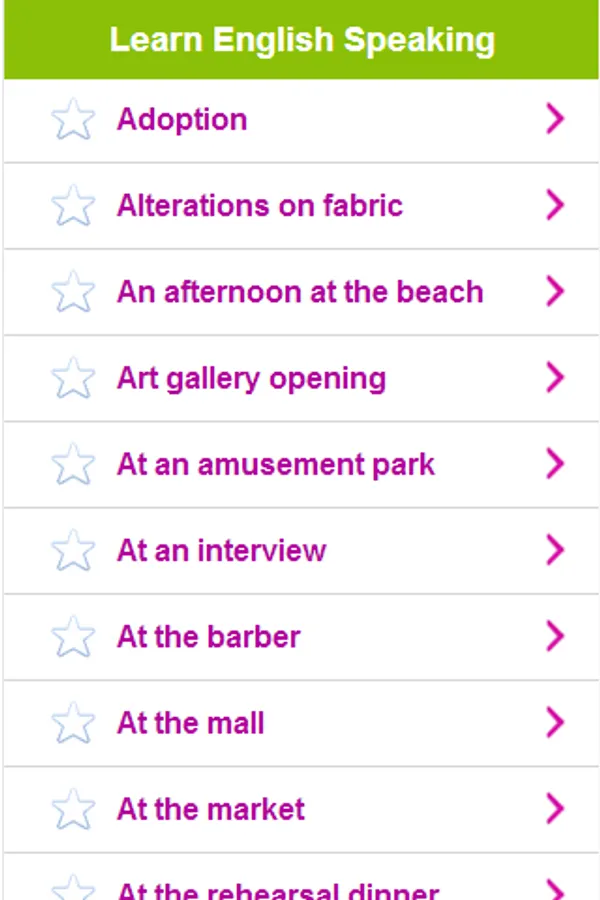Open the At the mall lesson
Image resolution: width=600 pixels, height=900 pixels.
pos(190,722)
